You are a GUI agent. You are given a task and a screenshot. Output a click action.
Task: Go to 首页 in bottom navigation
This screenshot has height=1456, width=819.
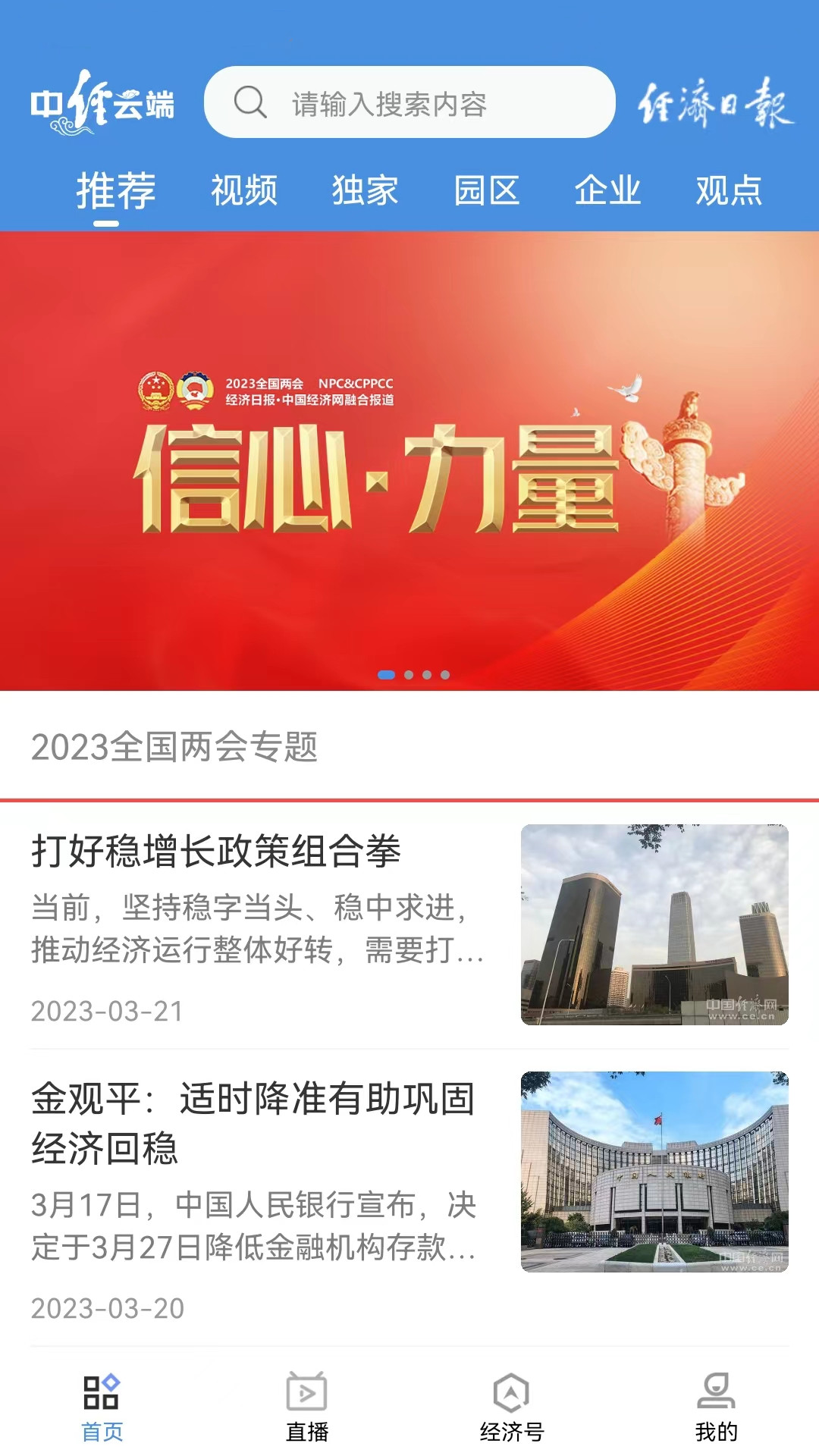102,1408
